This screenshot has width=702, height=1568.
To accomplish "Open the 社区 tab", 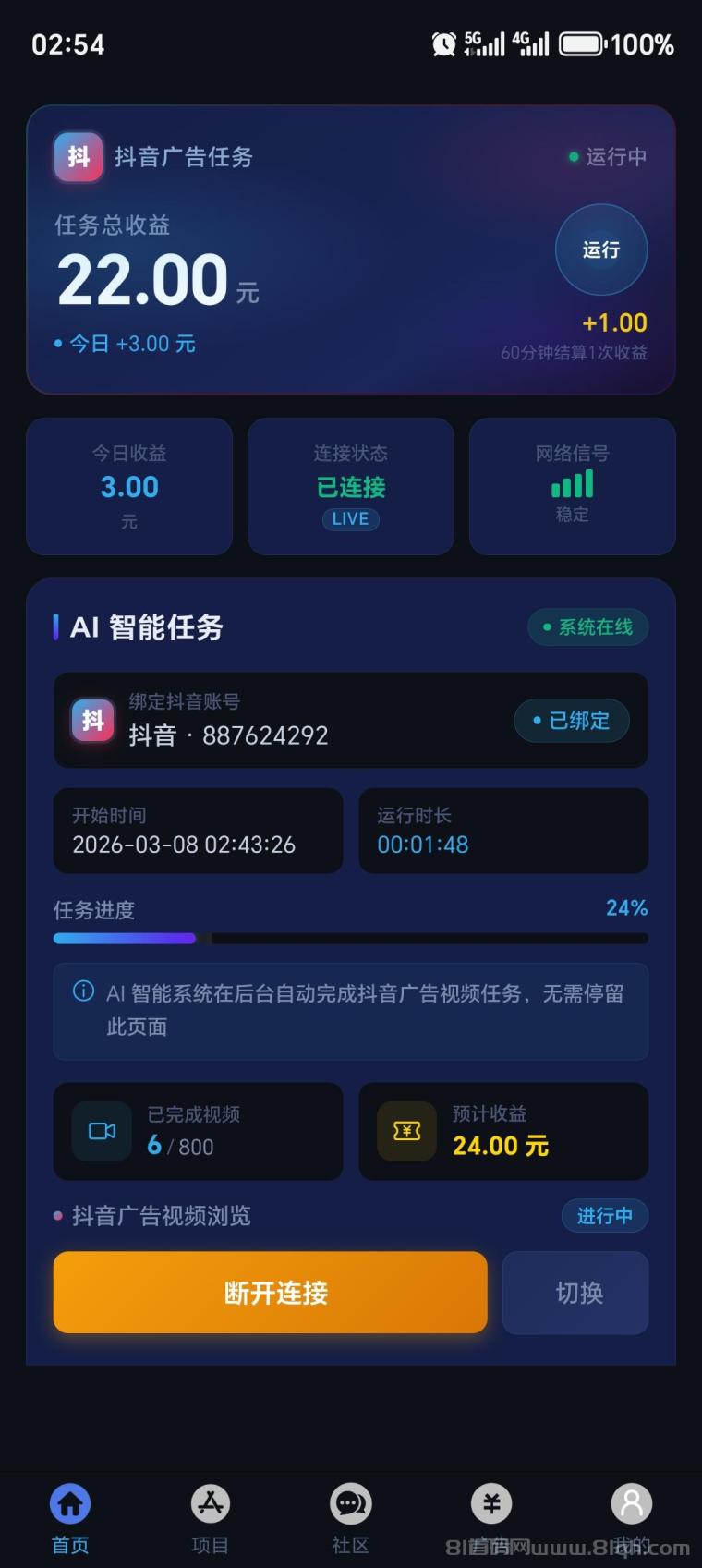I will pos(350,1518).
